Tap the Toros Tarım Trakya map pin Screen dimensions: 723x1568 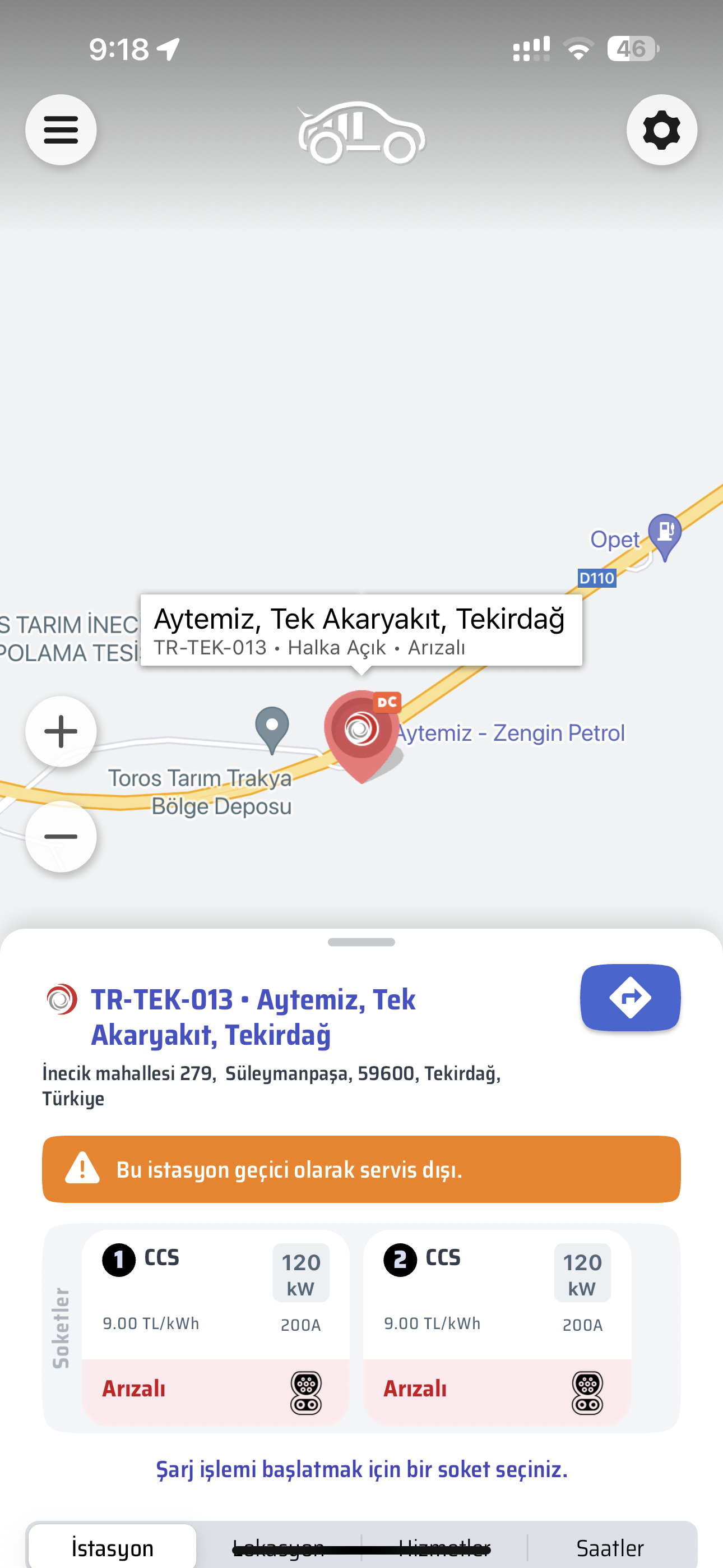pos(272,730)
